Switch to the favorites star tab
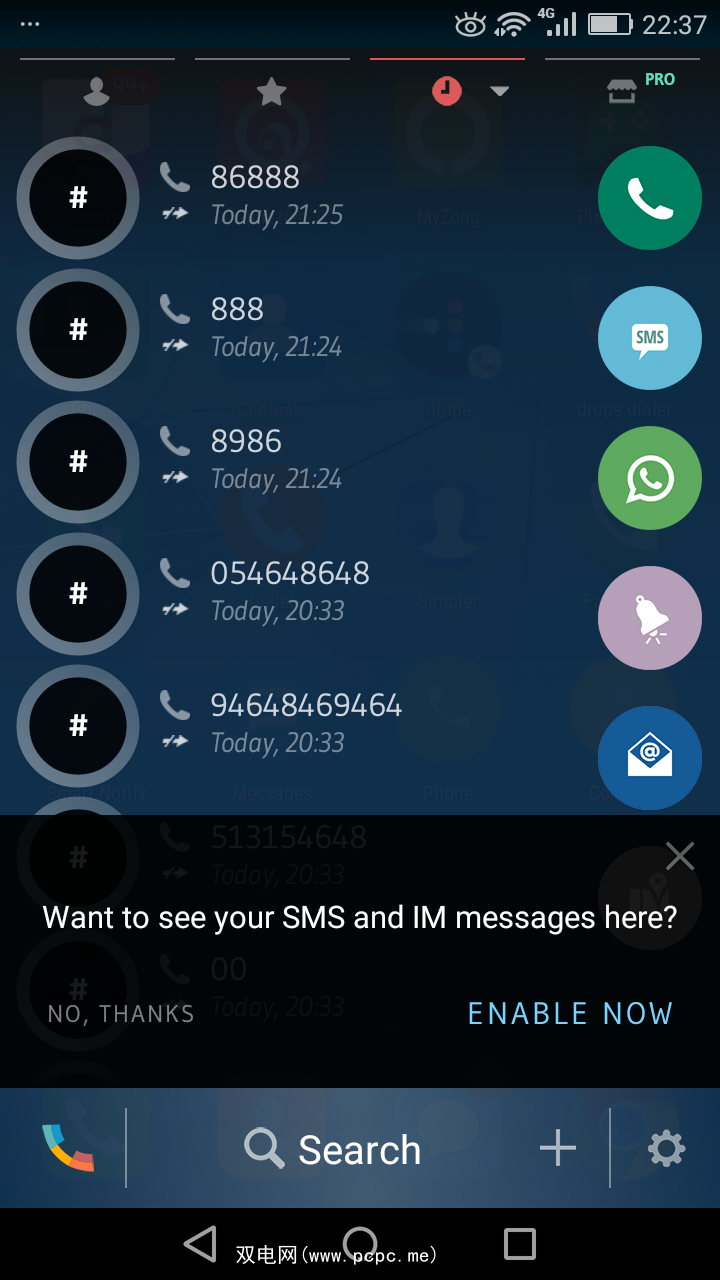Viewport: 720px width, 1280px height. [272, 91]
